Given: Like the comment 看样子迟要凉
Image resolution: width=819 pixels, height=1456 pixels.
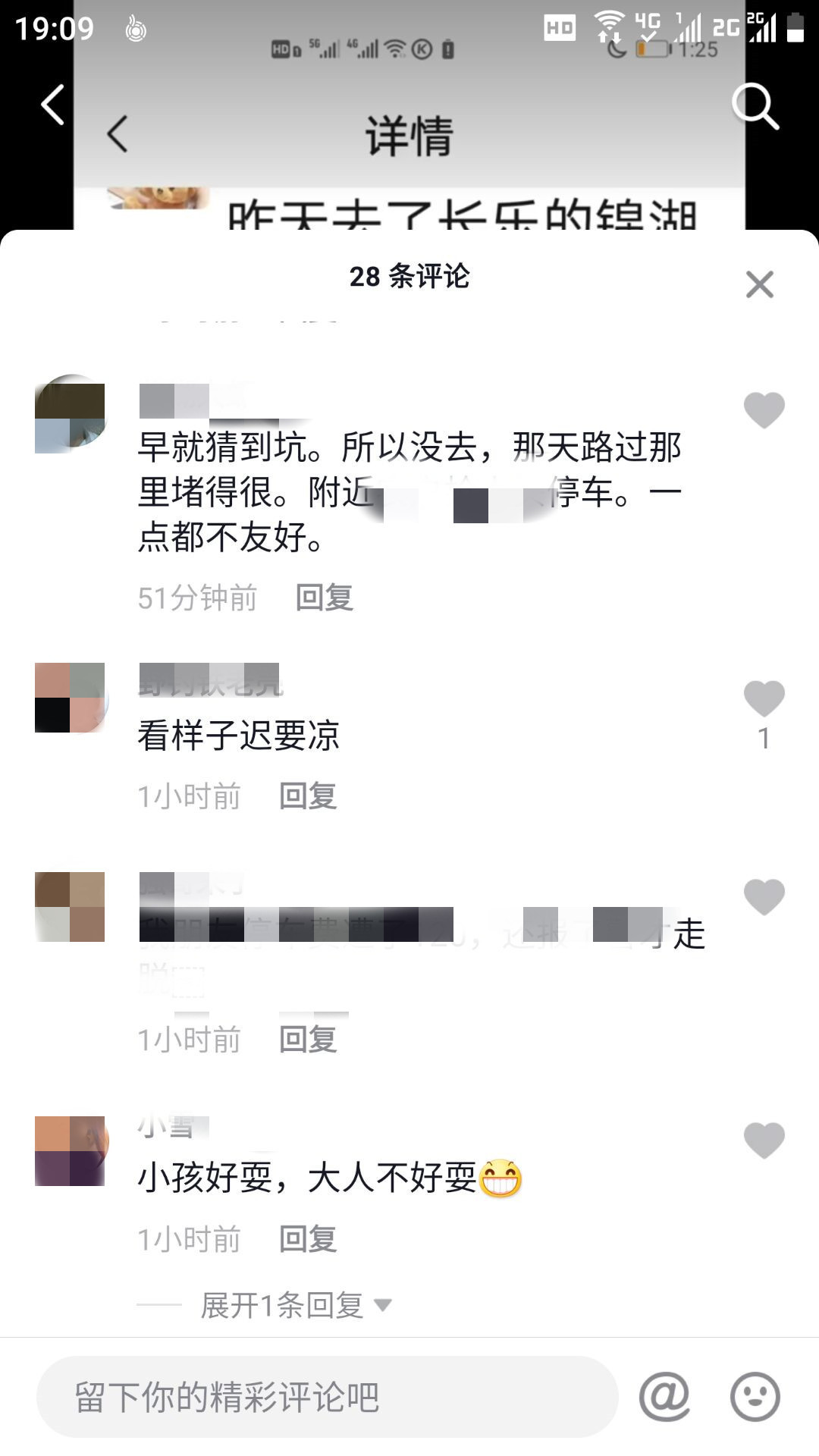Looking at the screenshot, I should pyautogui.click(x=764, y=698).
